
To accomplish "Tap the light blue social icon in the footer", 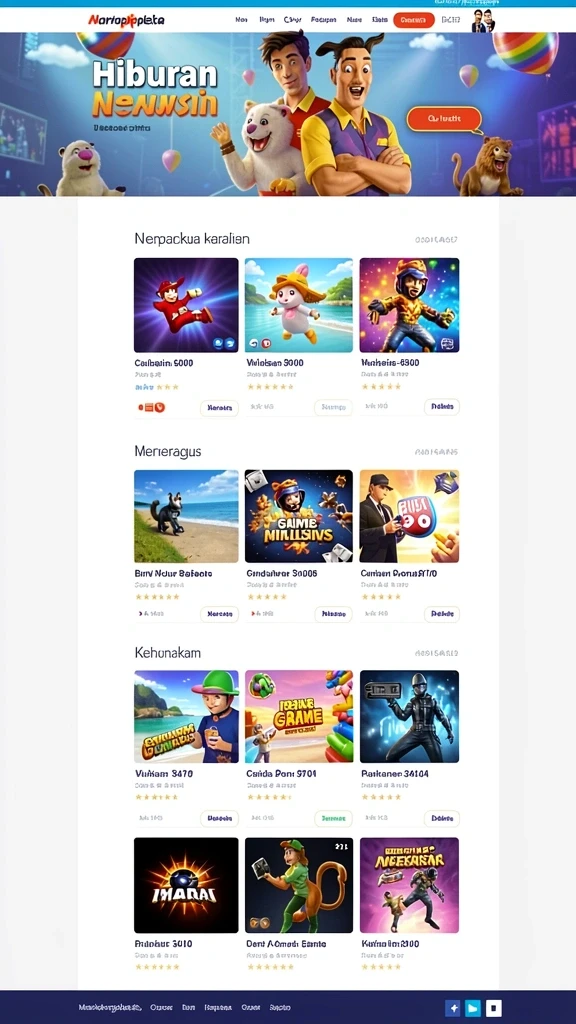I will tap(473, 1008).
